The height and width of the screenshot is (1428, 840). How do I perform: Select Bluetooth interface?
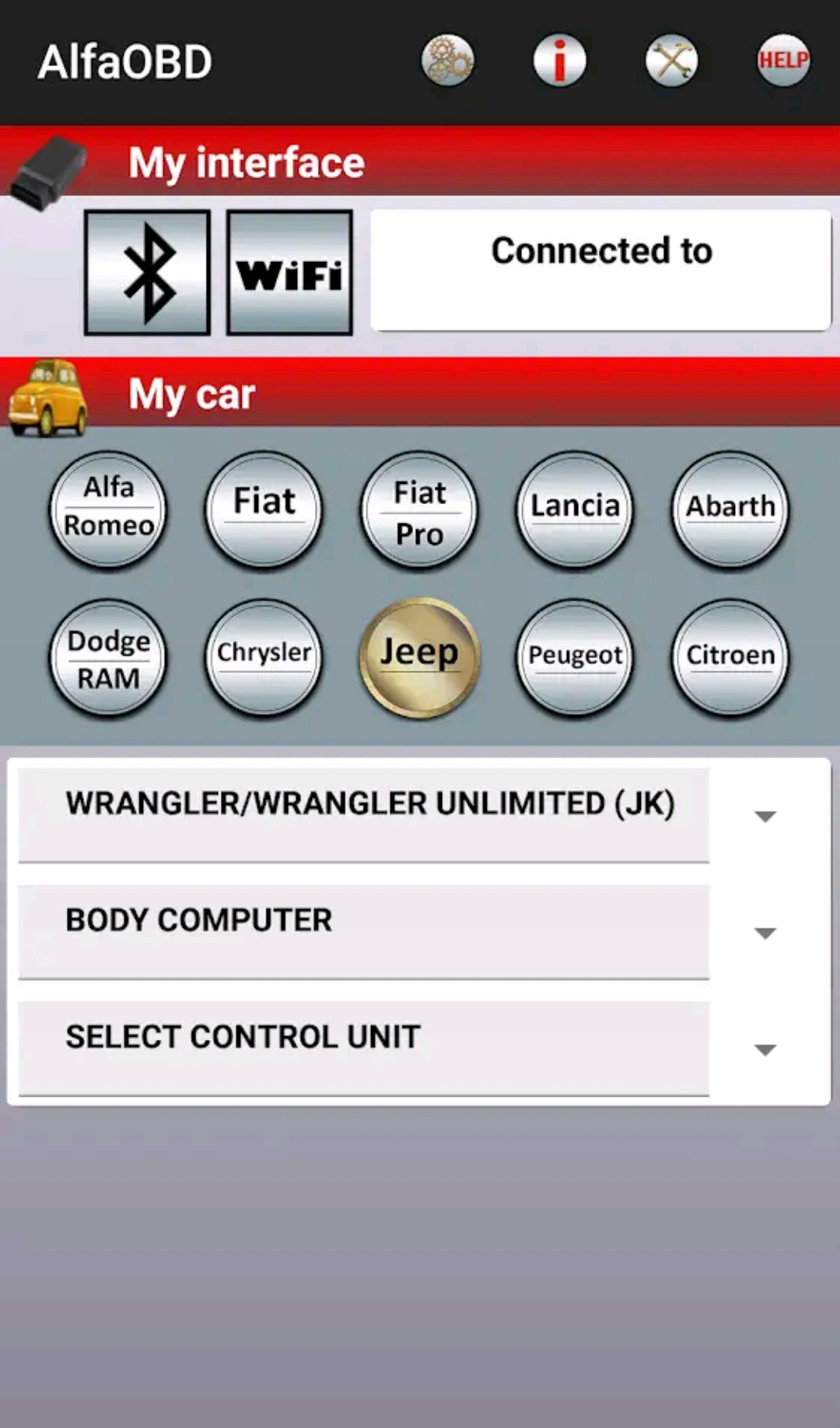[147, 272]
